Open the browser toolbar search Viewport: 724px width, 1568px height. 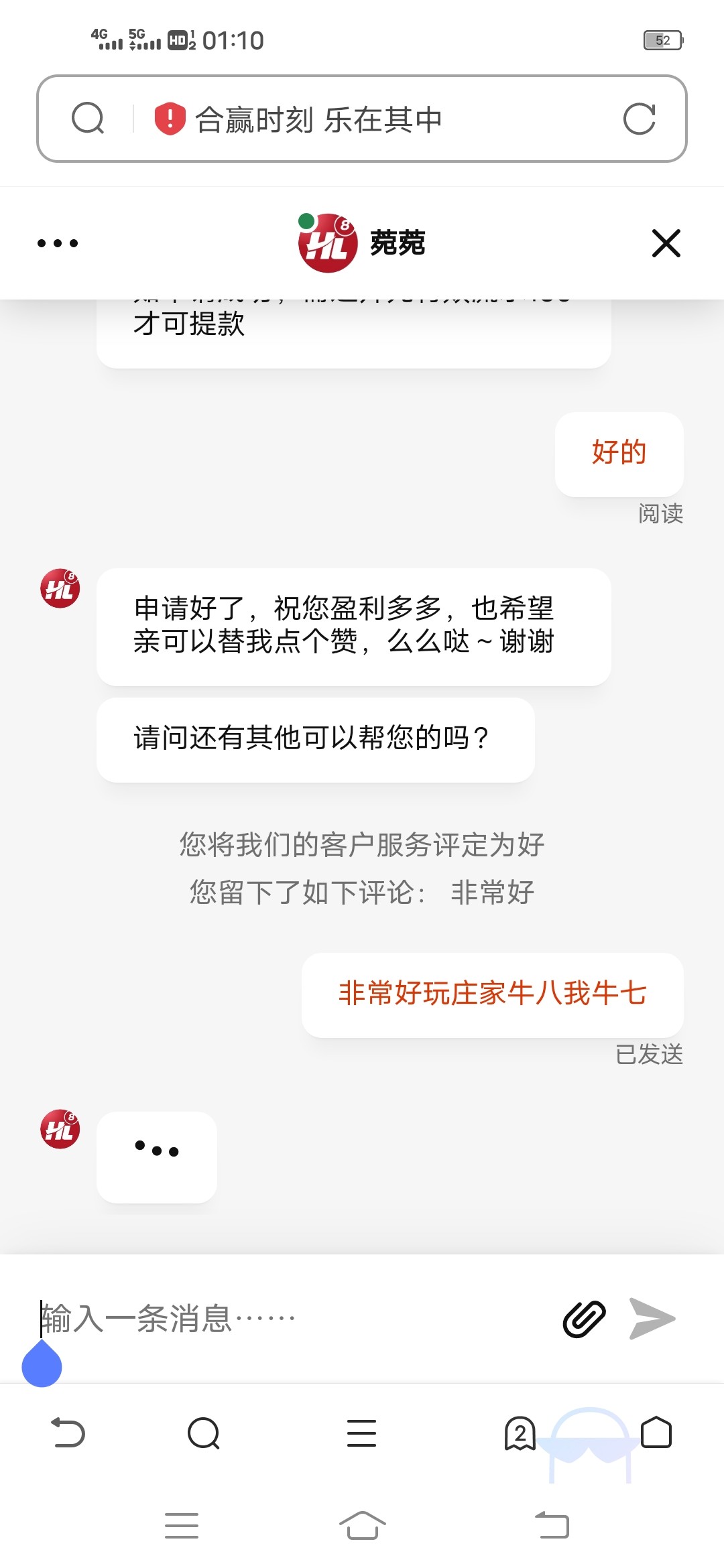click(x=204, y=1433)
